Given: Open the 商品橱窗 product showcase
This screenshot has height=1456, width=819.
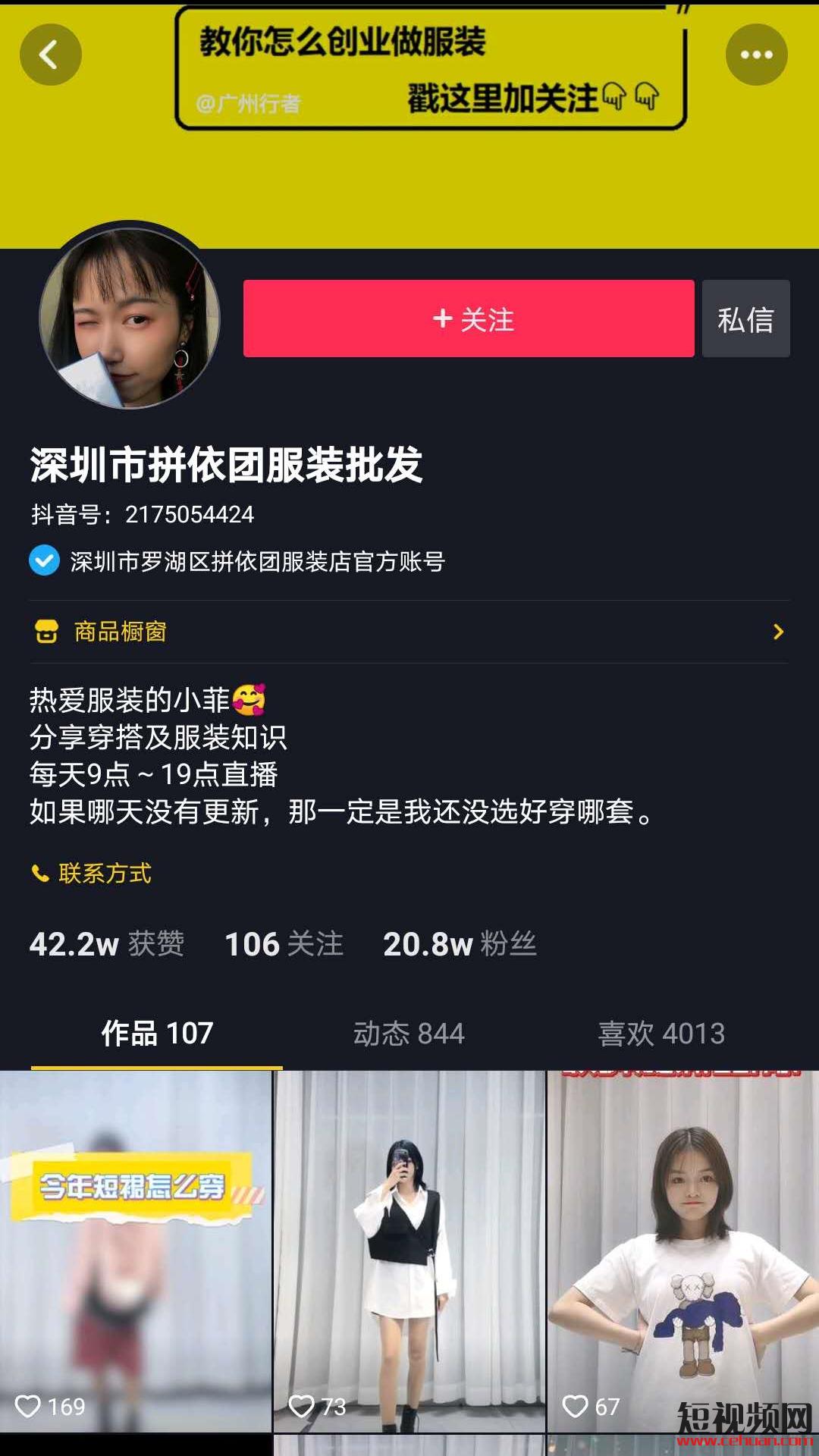Looking at the screenshot, I should 409,632.
